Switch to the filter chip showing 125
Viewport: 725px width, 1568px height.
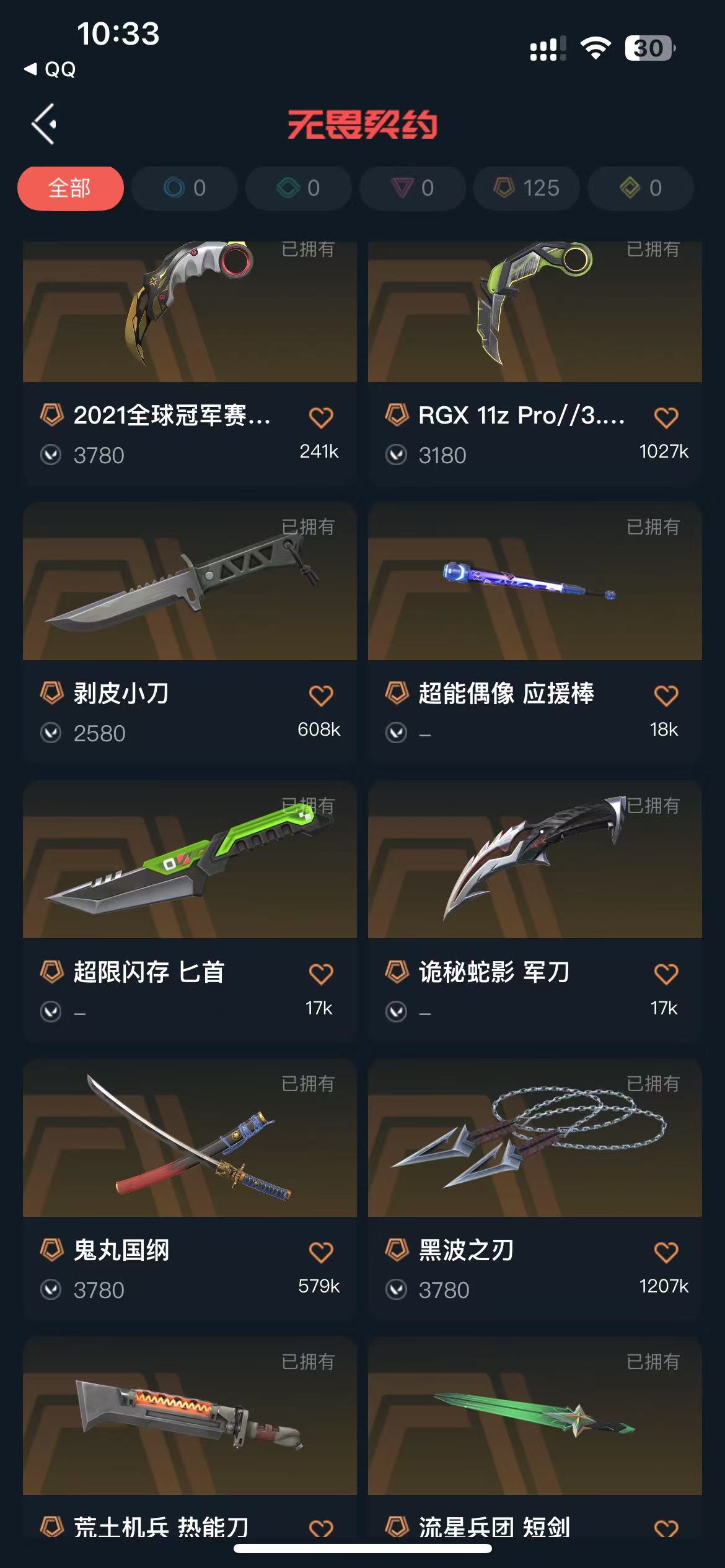[527, 188]
